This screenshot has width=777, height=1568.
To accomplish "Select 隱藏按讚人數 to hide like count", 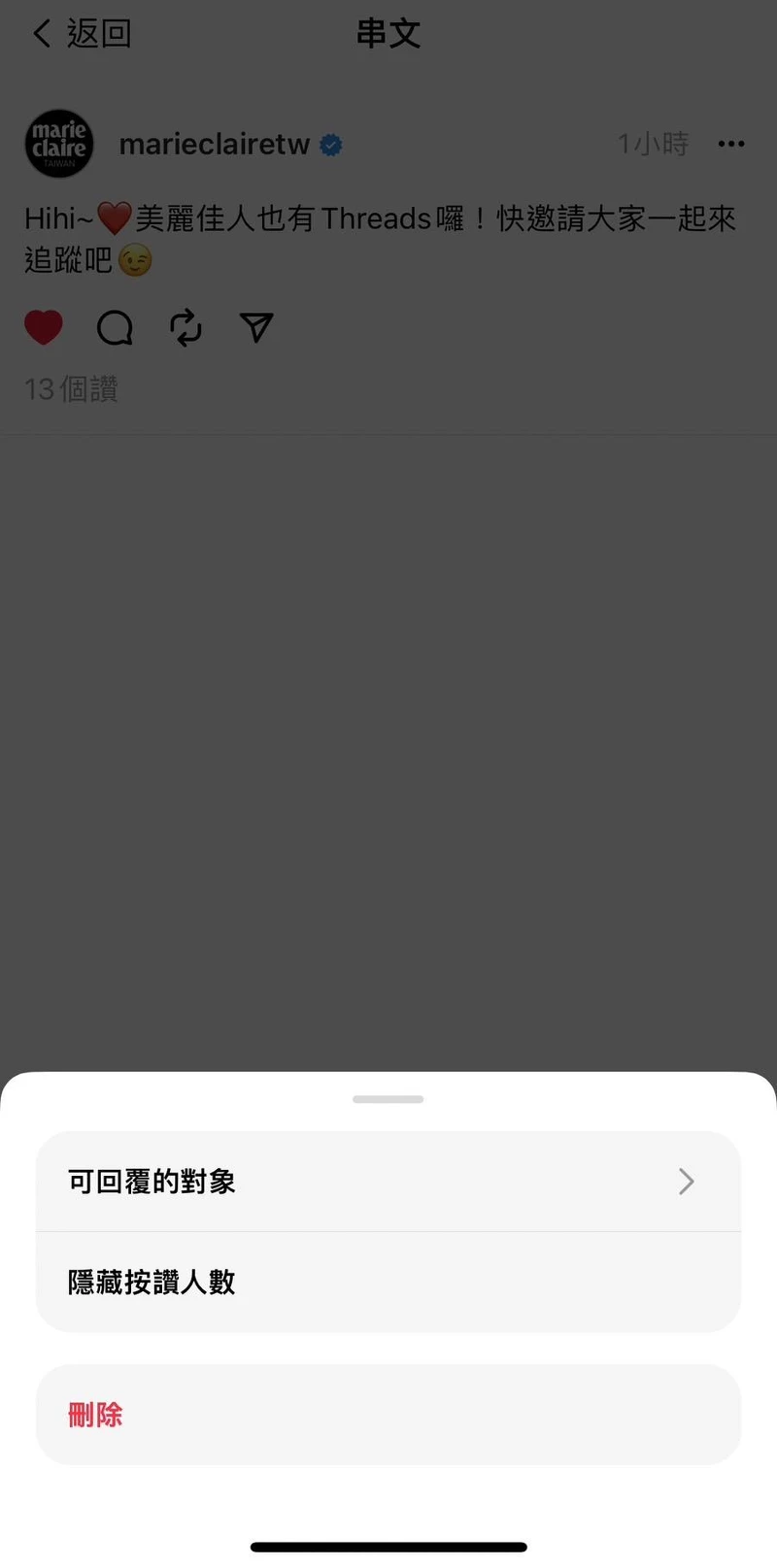I will pyautogui.click(x=388, y=1282).
